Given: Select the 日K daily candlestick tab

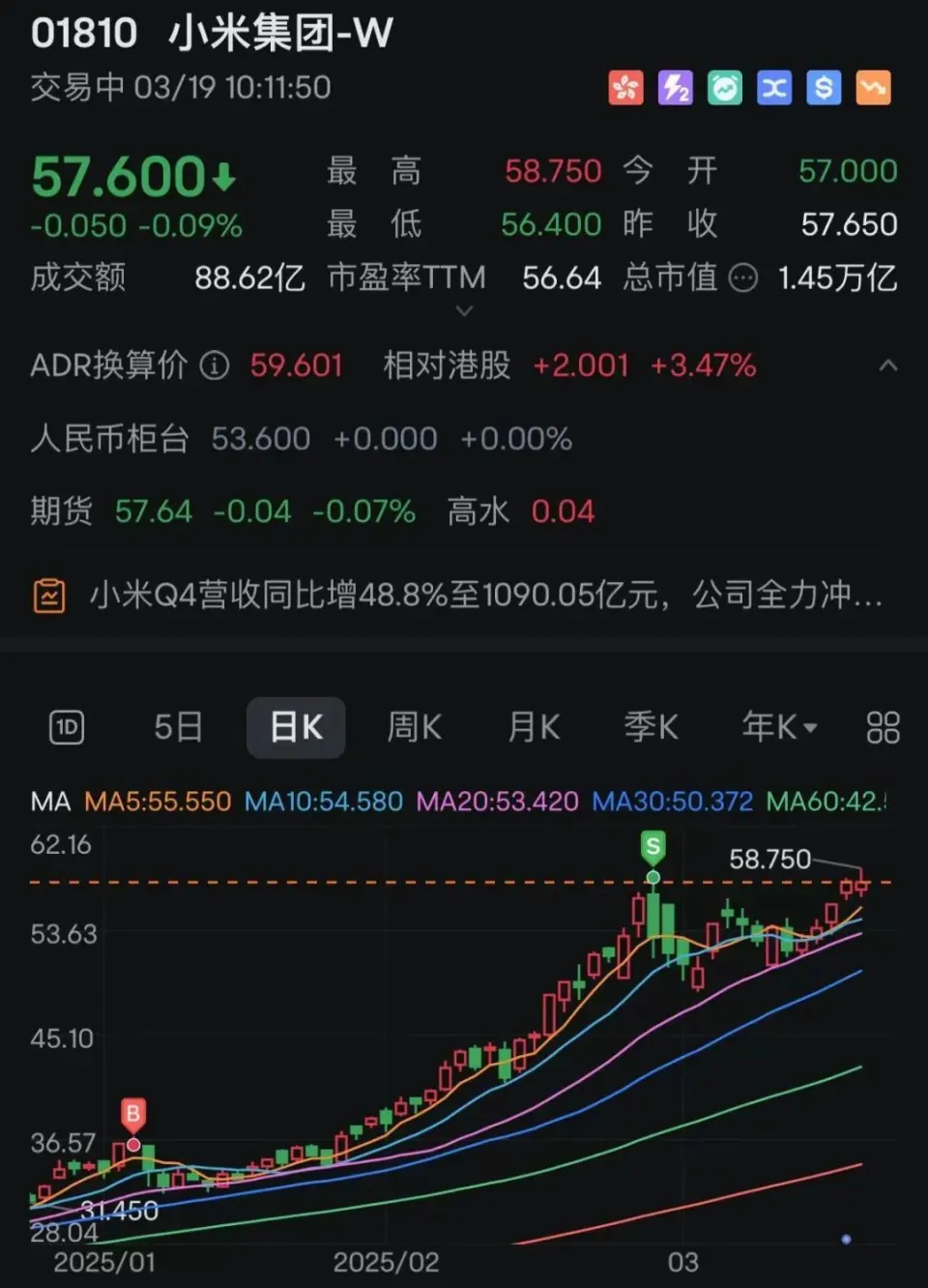Looking at the screenshot, I should click(x=296, y=727).
